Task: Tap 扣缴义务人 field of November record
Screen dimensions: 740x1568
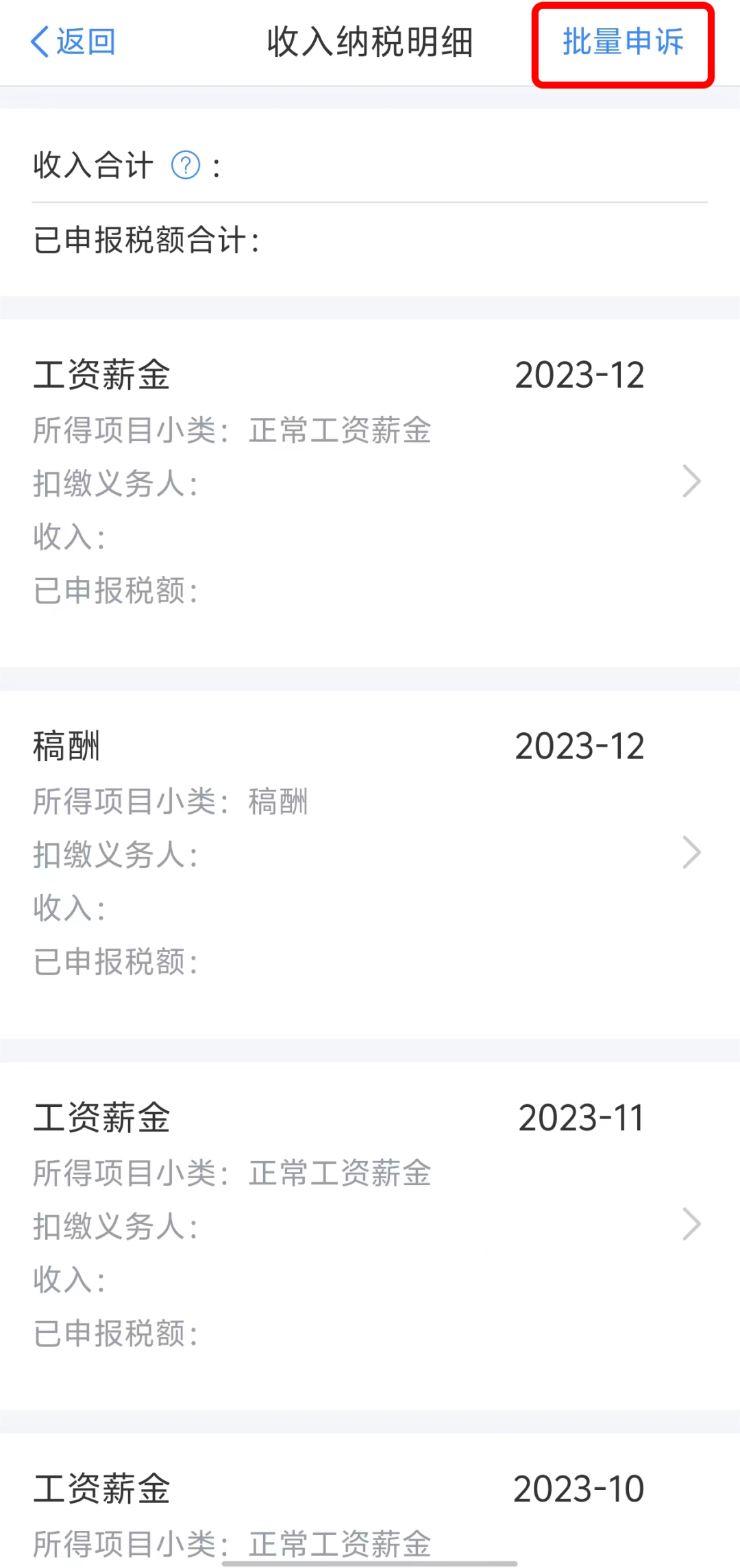Action: point(116,1226)
